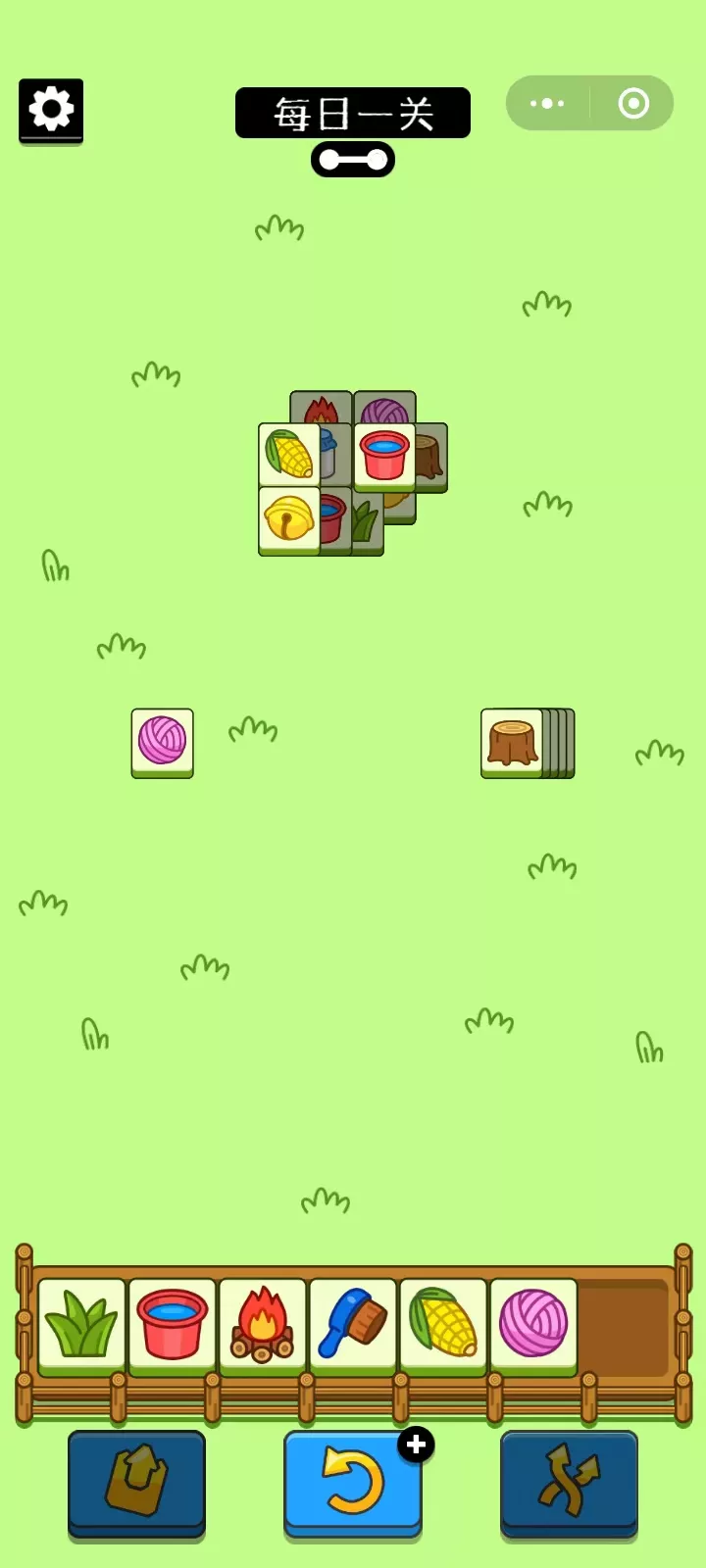The image size is (706, 1568).
Task: Add more undo uses via plus badge
Action: (x=416, y=1444)
